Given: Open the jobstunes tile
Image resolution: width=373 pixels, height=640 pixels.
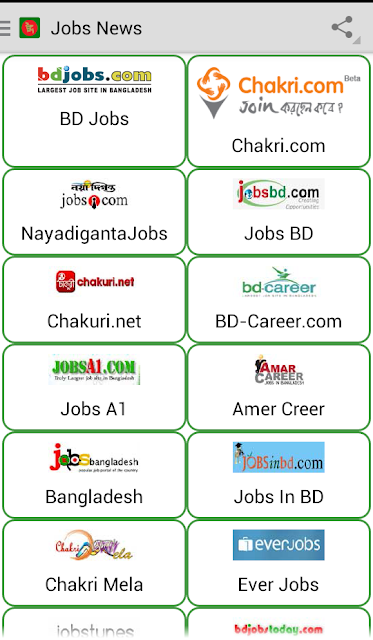Looking at the screenshot, I should click(x=94, y=624).
